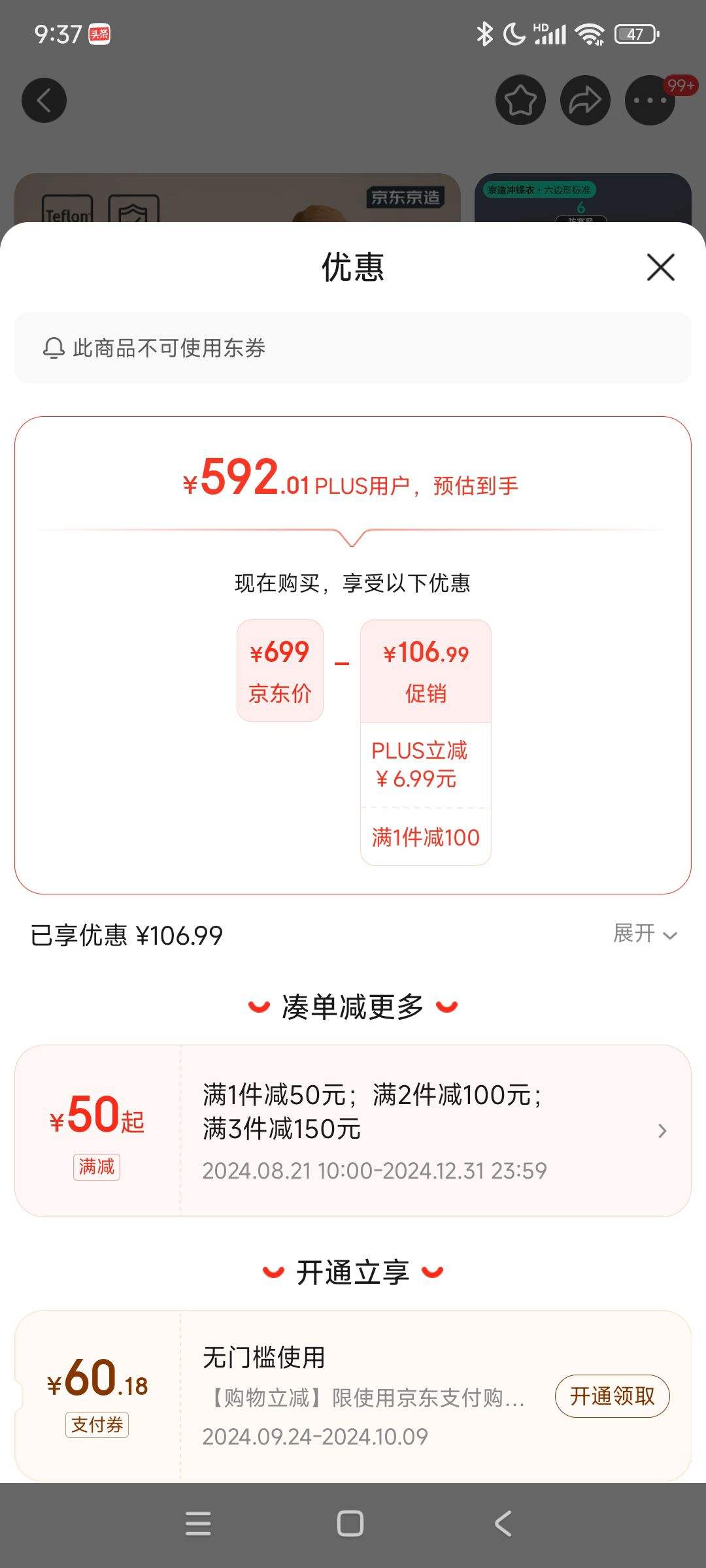Share this product page
This screenshot has width=706, height=1568.
585,101
